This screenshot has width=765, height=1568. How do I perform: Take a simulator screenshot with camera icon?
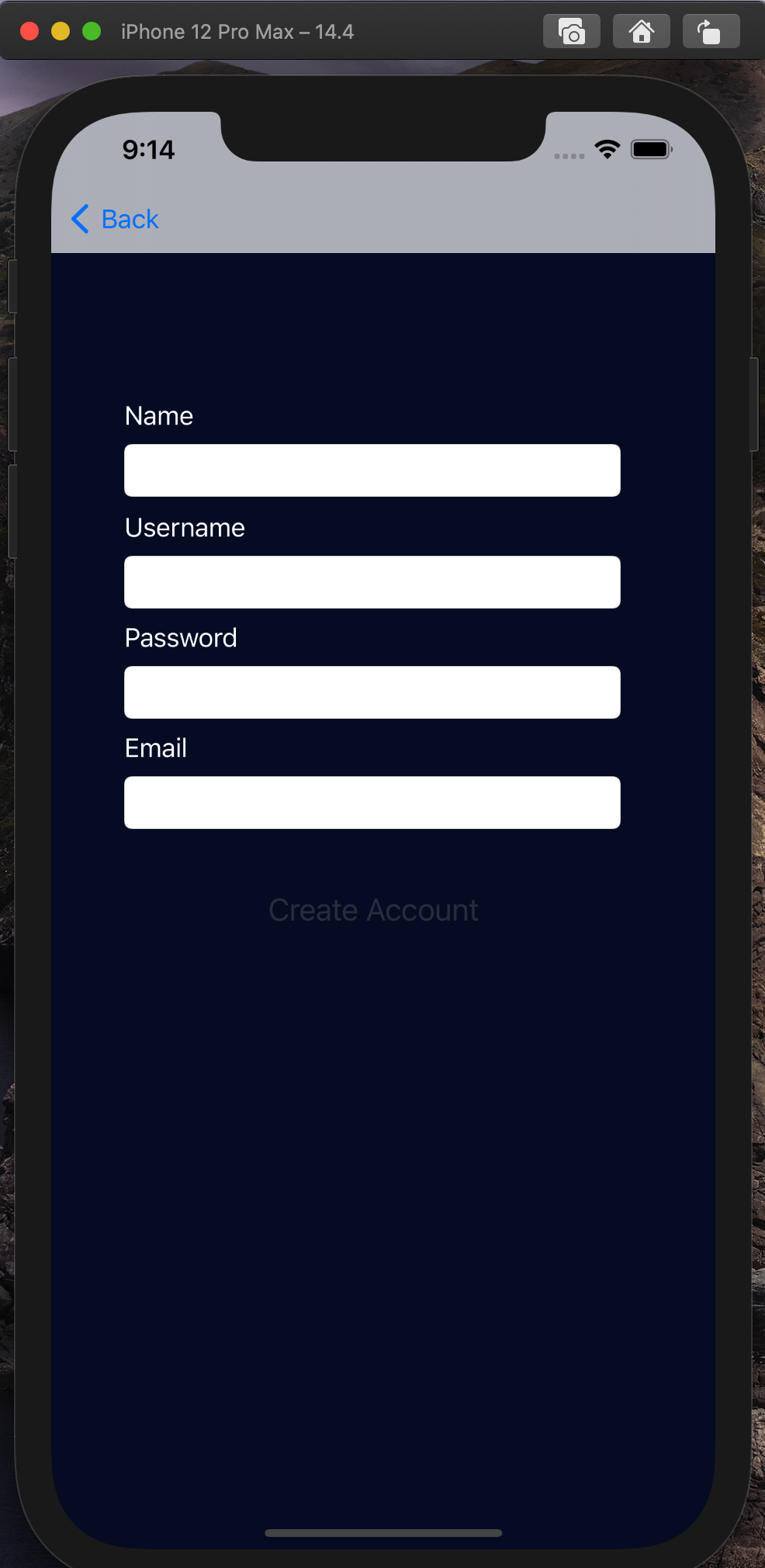pyautogui.click(x=572, y=32)
